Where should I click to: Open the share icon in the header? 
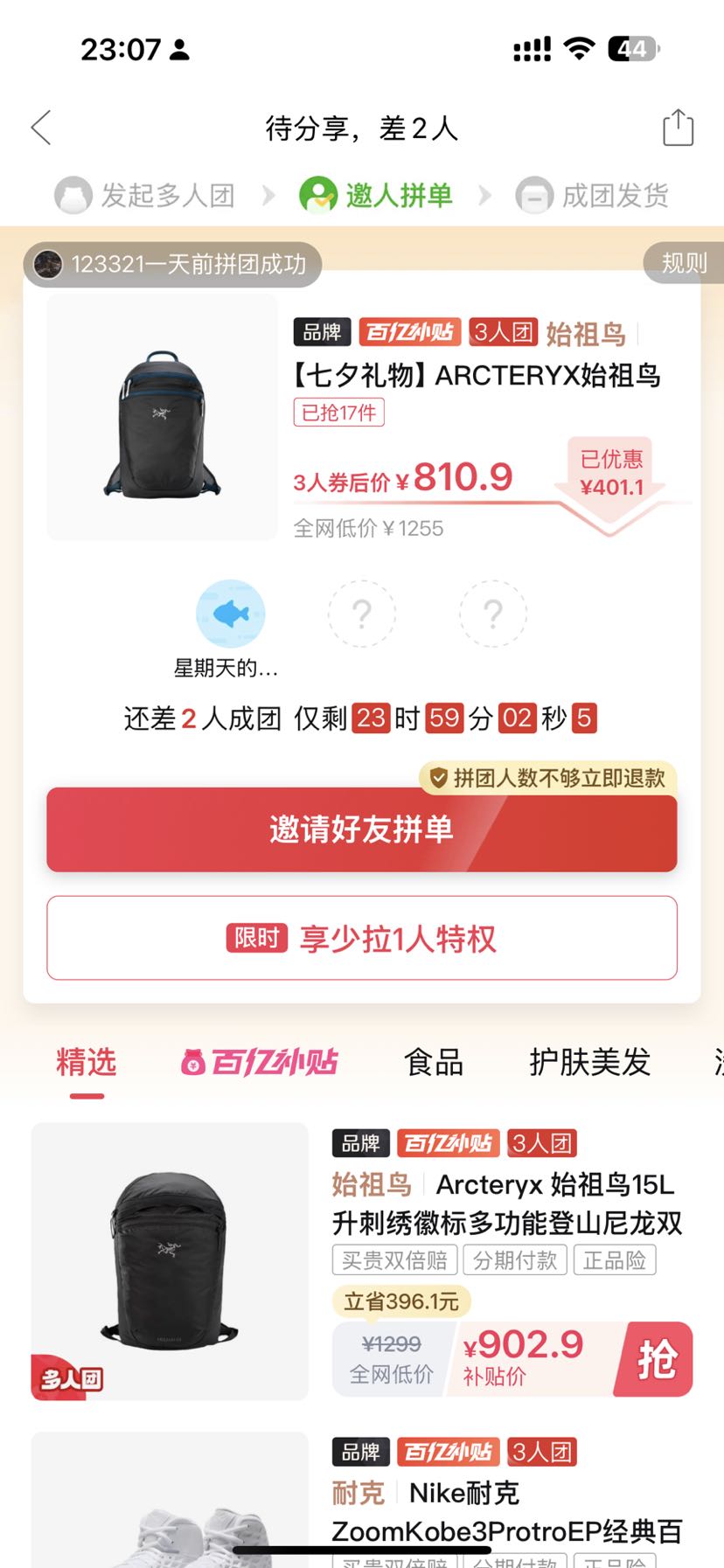click(x=678, y=128)
